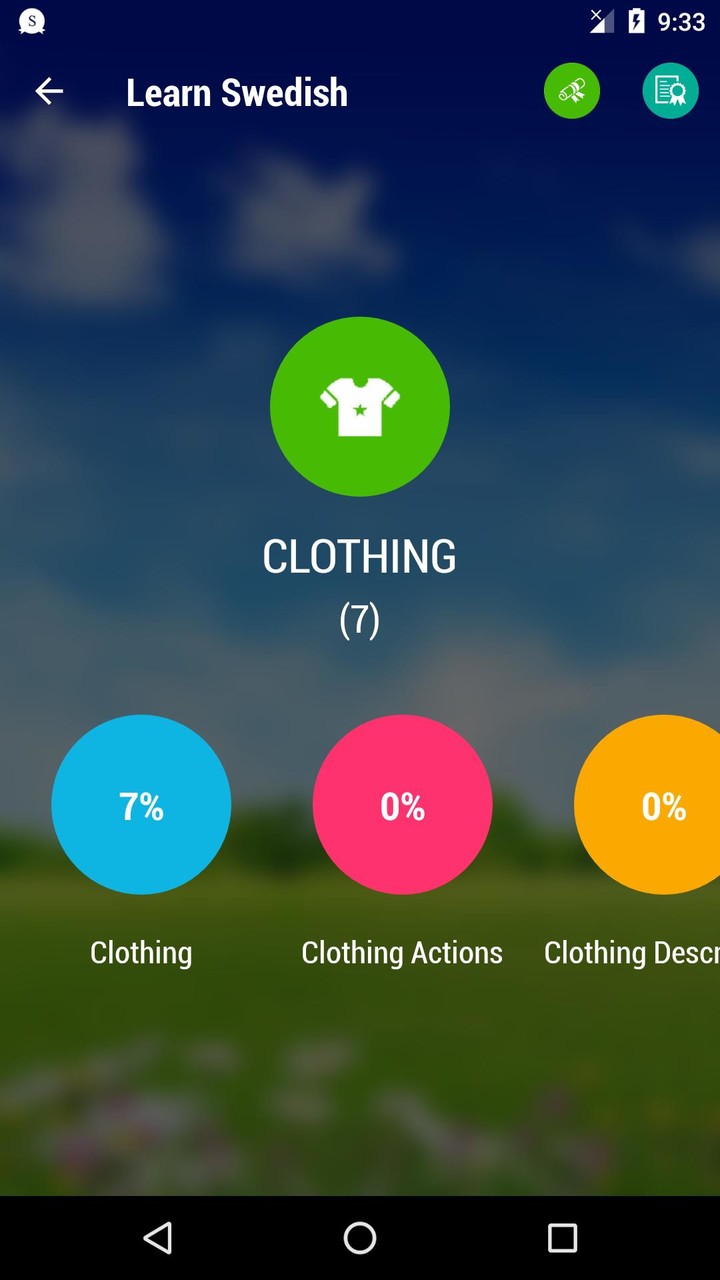Screen dimensions: 720x1280
Task: Tap the 9:33 clock in the status bar
Action: point(682,20)
